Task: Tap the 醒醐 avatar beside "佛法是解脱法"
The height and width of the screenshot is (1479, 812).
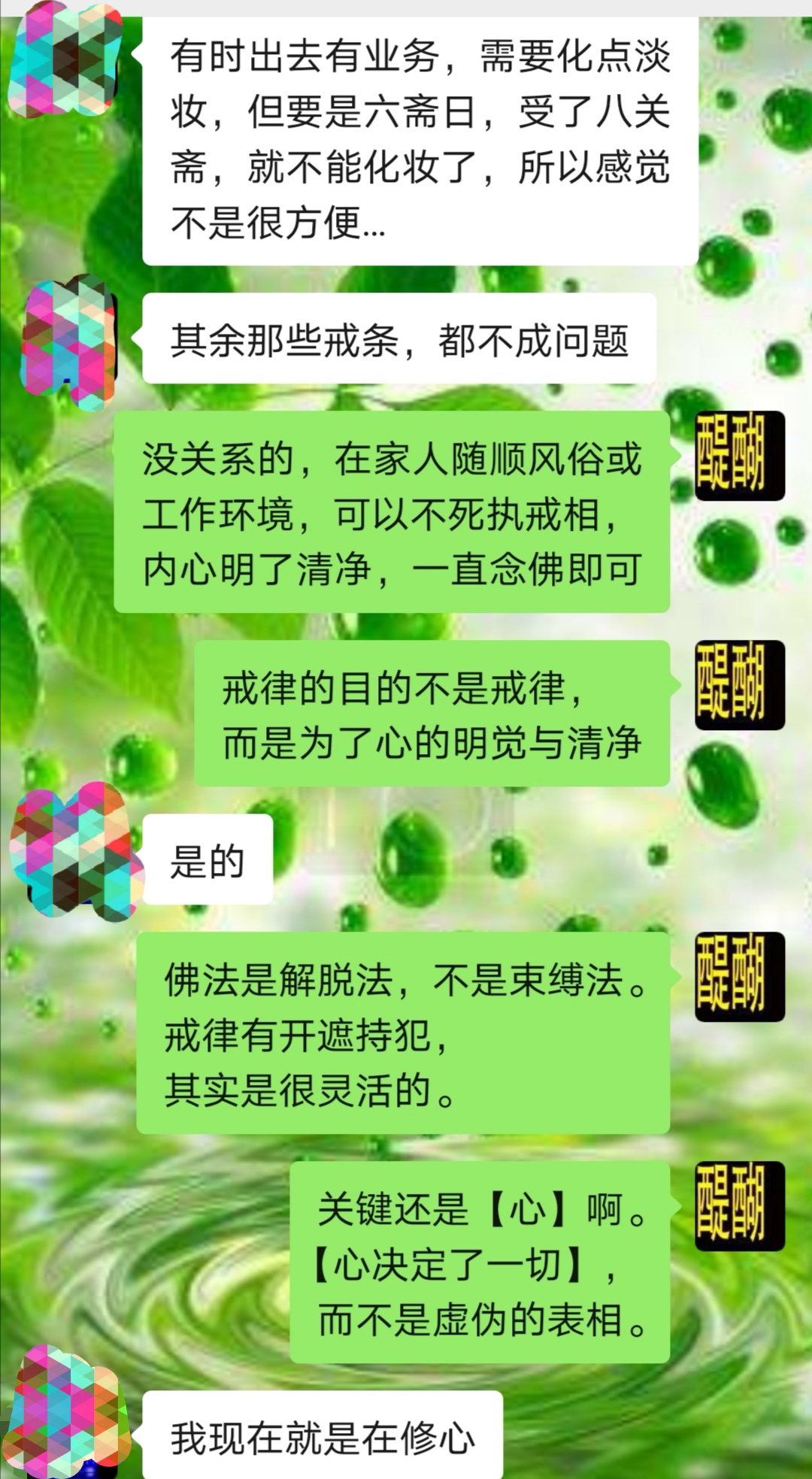Action: (739, 976)
